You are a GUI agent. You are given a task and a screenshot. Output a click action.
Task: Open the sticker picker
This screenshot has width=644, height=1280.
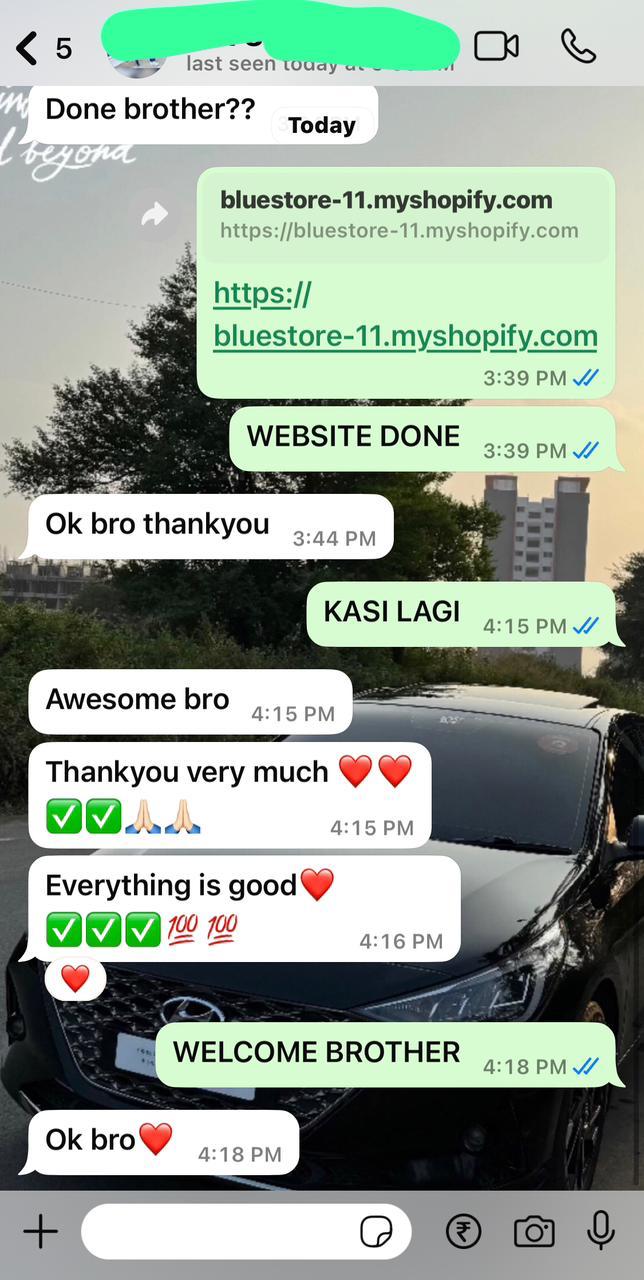pyautogui.click(x=376, y=1232)
